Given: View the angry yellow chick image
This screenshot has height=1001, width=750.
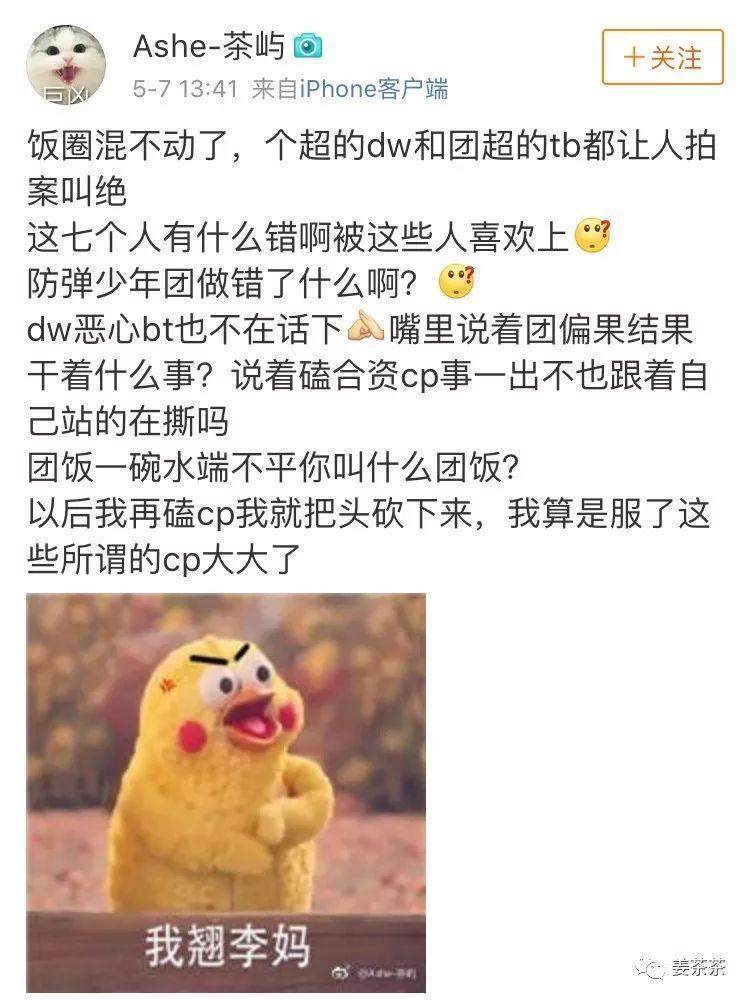Looking at the screenshot, I should (226, 792).
